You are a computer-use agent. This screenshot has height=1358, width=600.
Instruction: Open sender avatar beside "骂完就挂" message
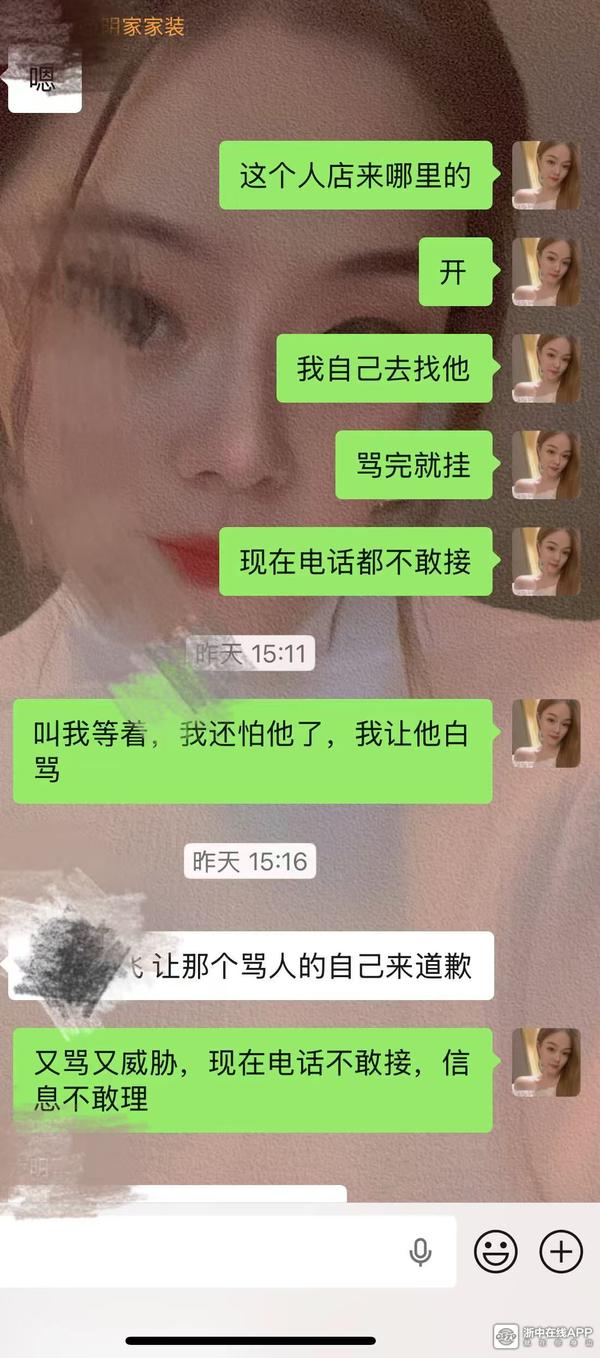(546, 465)
